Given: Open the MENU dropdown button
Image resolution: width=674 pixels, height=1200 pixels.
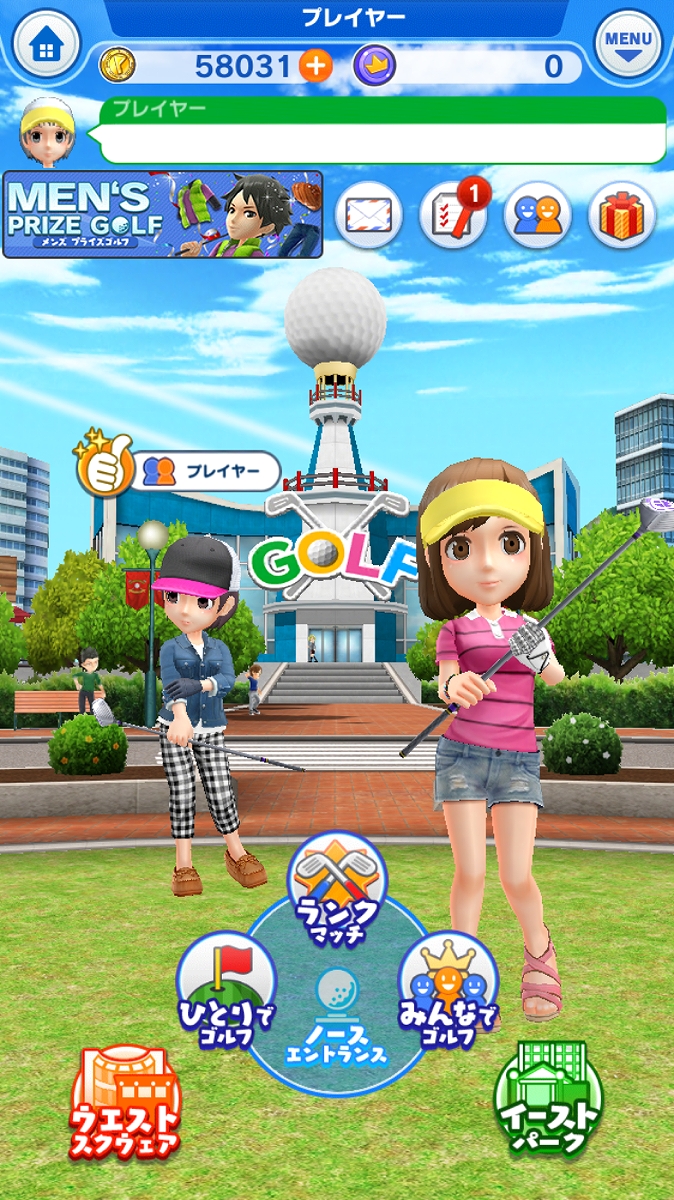Looking at the screenshot, I should click(628, 44).
